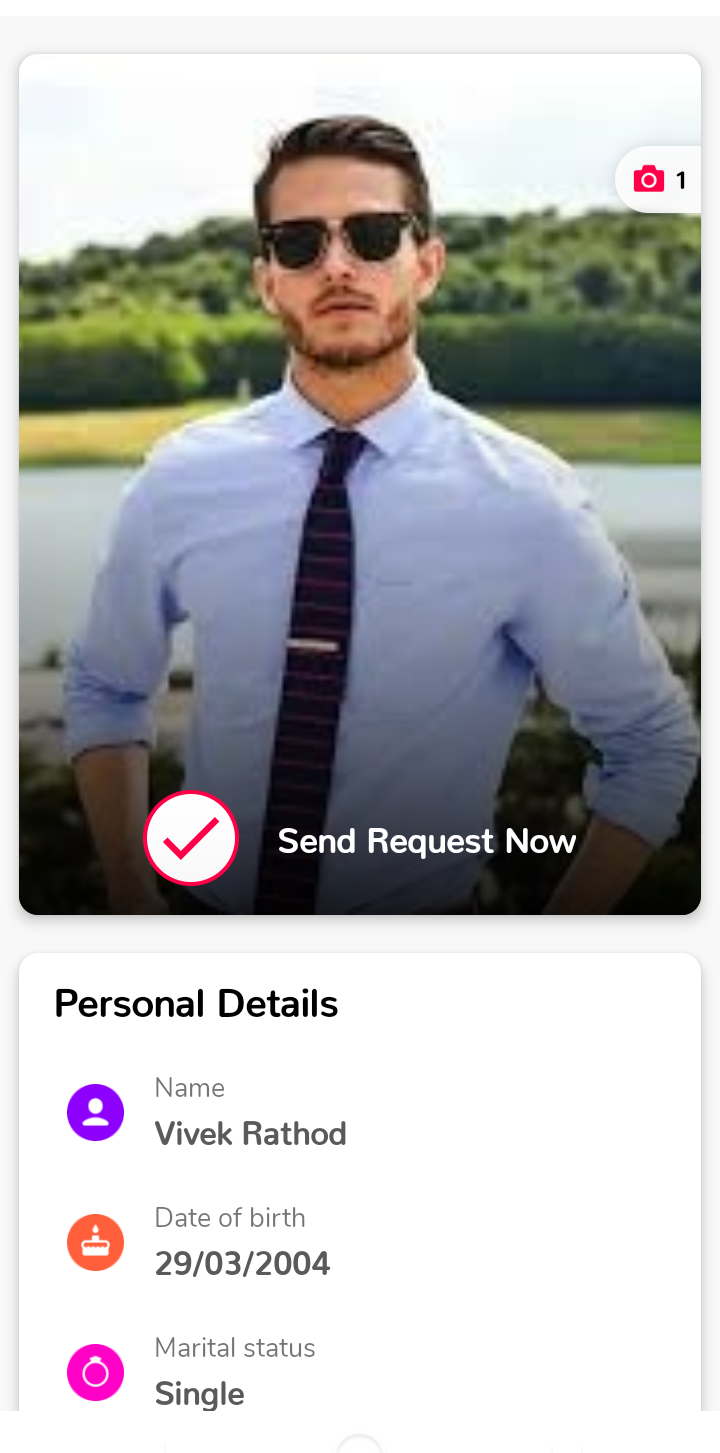
Task: View Vivek Rathod's profile photo
Action: tap(360, 484)
